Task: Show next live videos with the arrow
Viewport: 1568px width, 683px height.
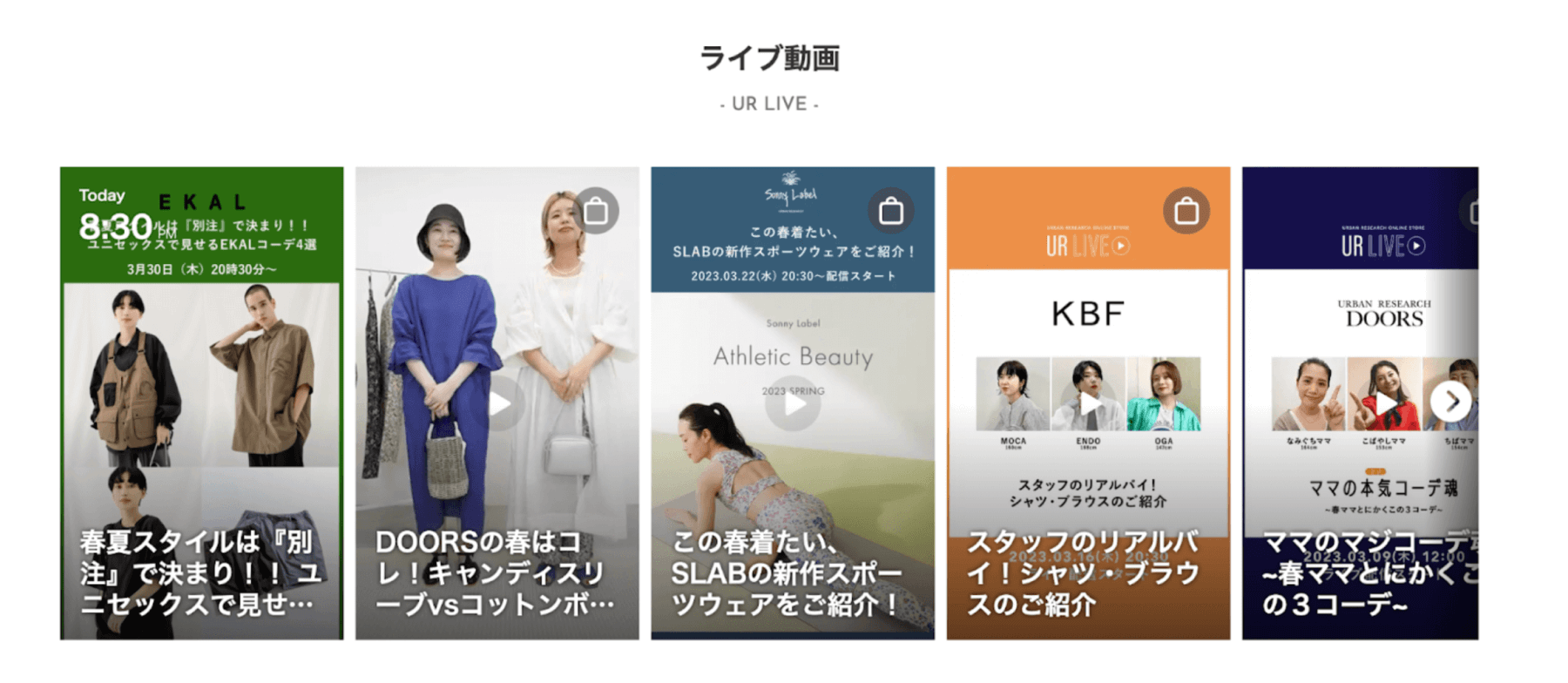Action: pyautogui.click(x=1451, y=402)
